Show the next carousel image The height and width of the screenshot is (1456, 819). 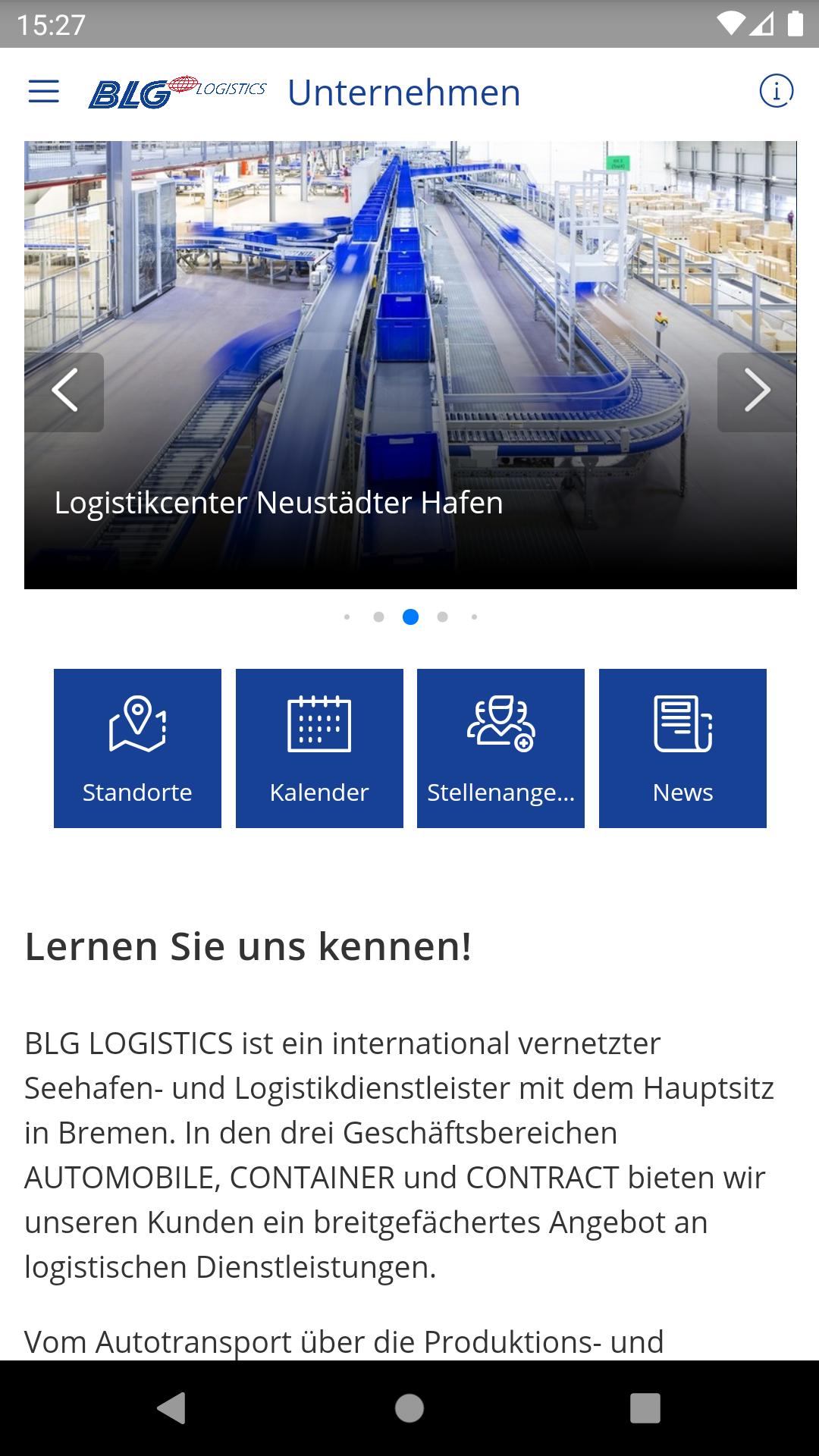pyautogui.click(x=757, y=392)
